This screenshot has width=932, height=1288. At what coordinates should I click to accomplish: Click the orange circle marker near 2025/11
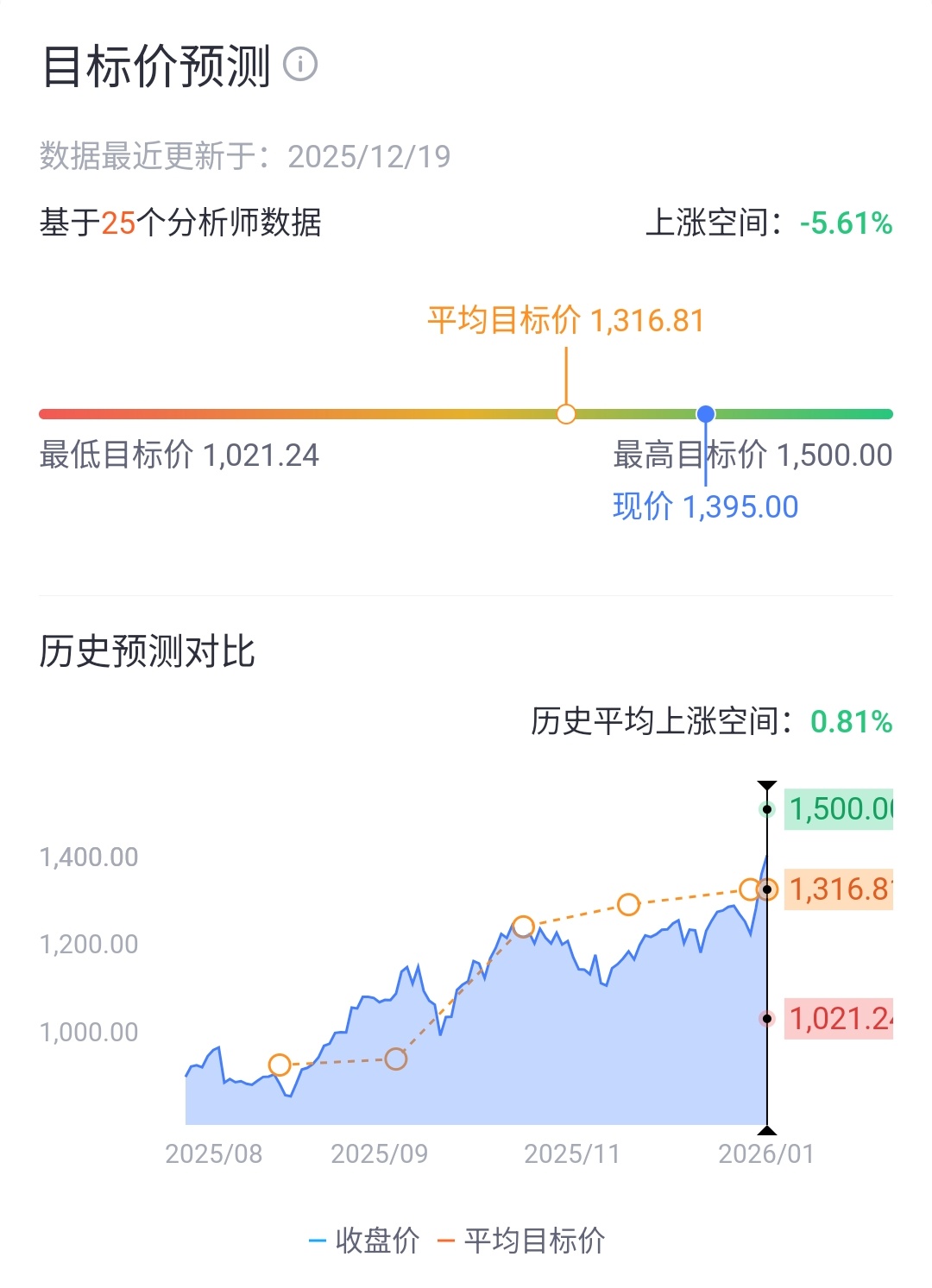627,903
